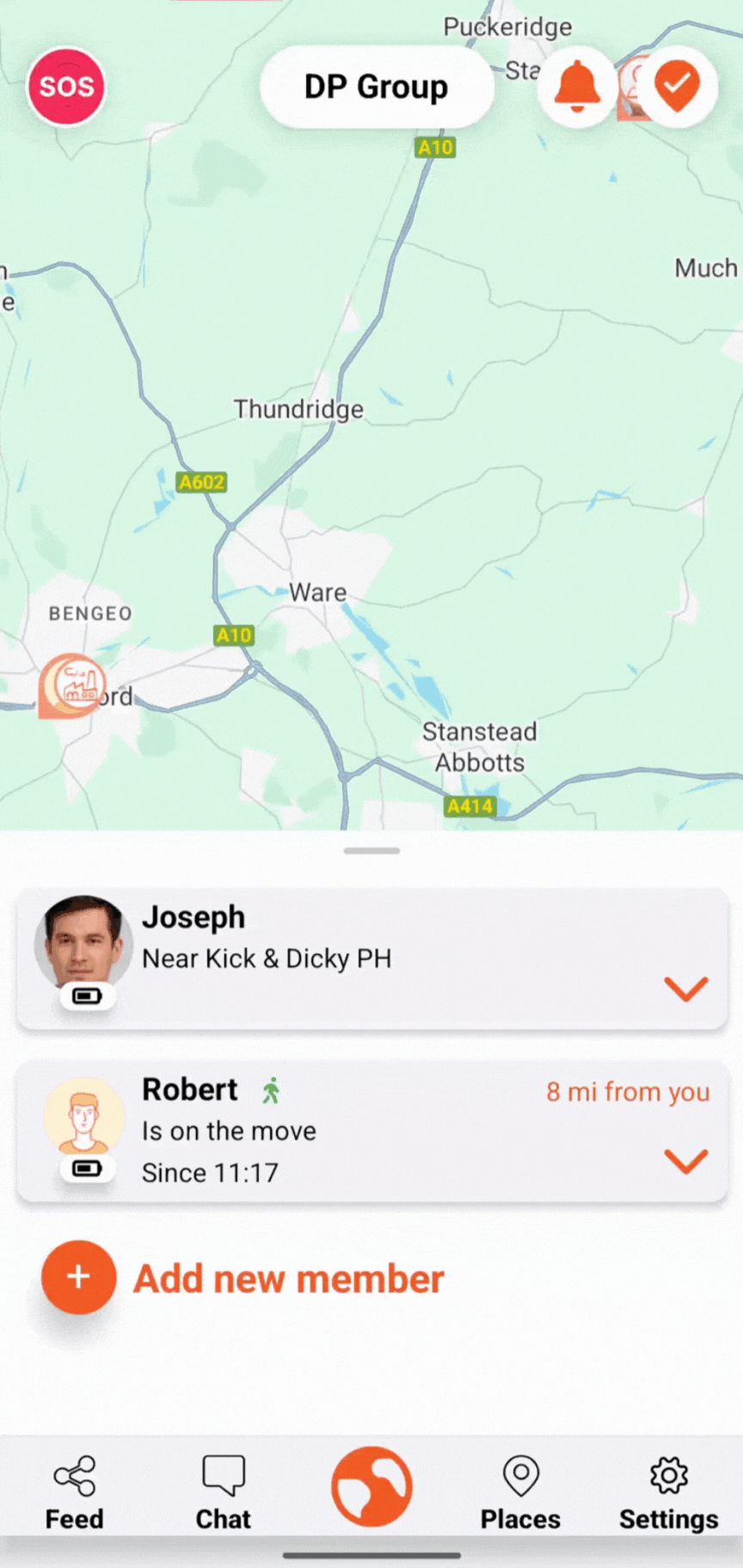The image size is (743, 1568).
Task: Switch to the Feed tab
Action: click(75, 1493)
